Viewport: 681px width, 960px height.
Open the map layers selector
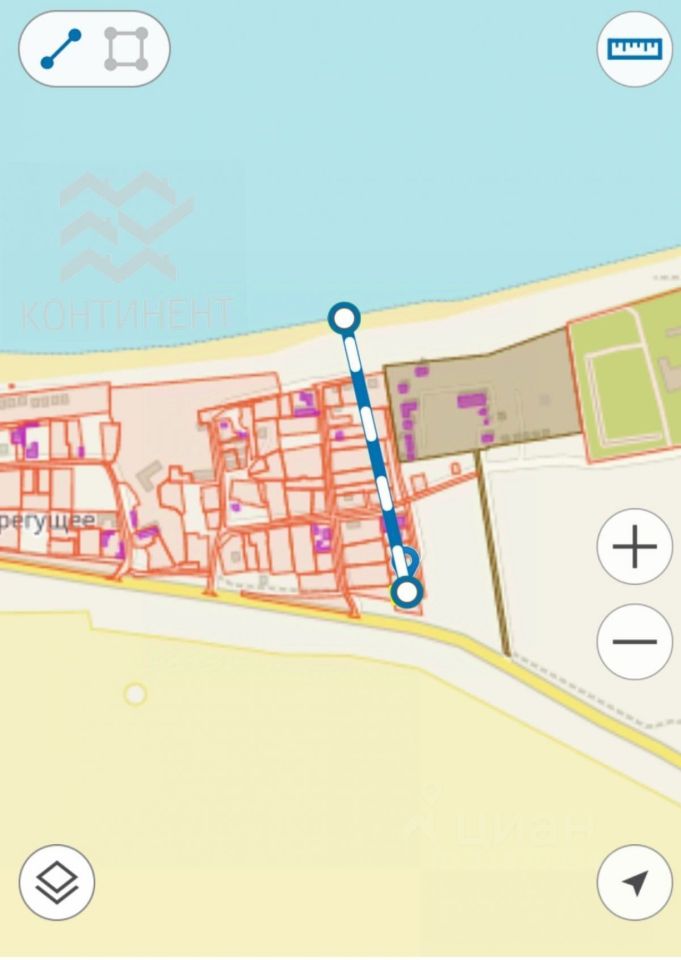[x=57, y=883]
